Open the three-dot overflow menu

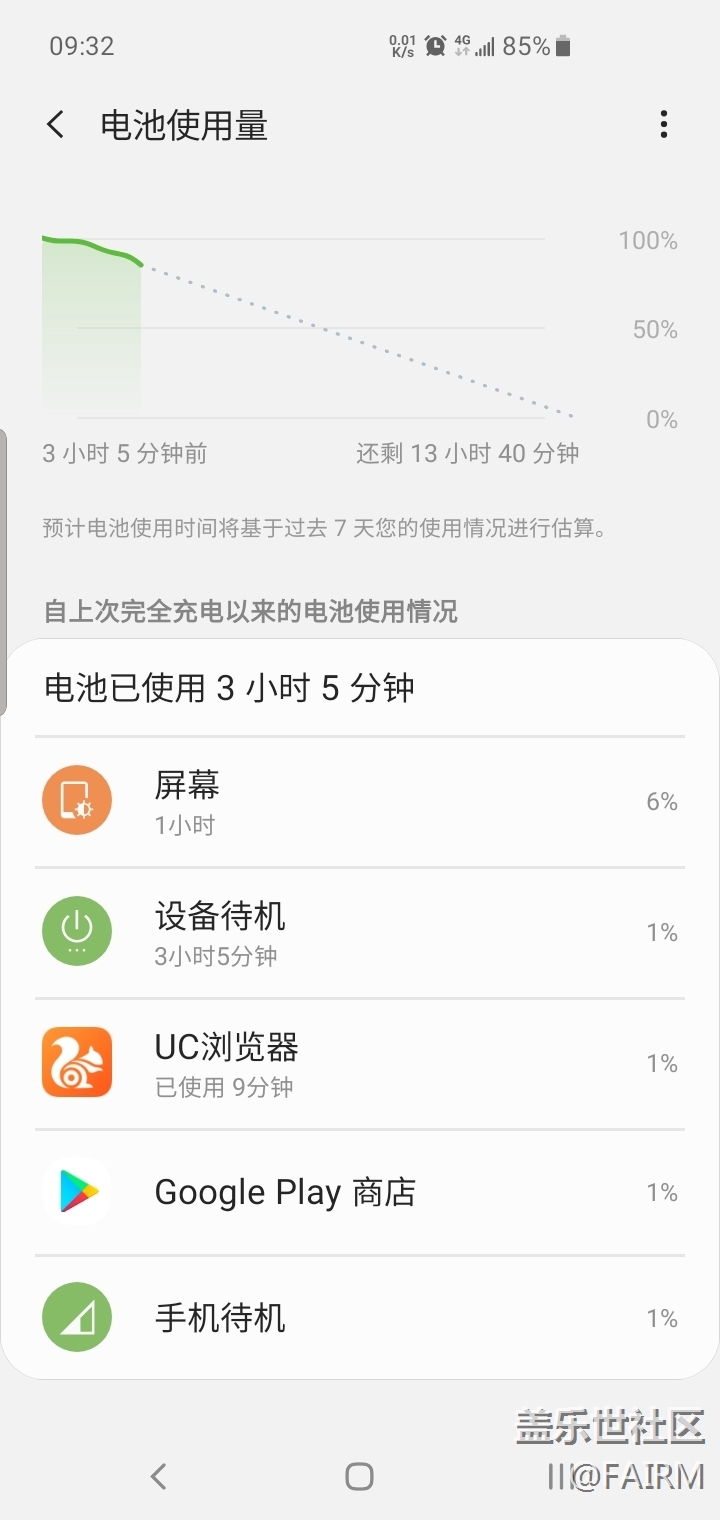point(663,125)
